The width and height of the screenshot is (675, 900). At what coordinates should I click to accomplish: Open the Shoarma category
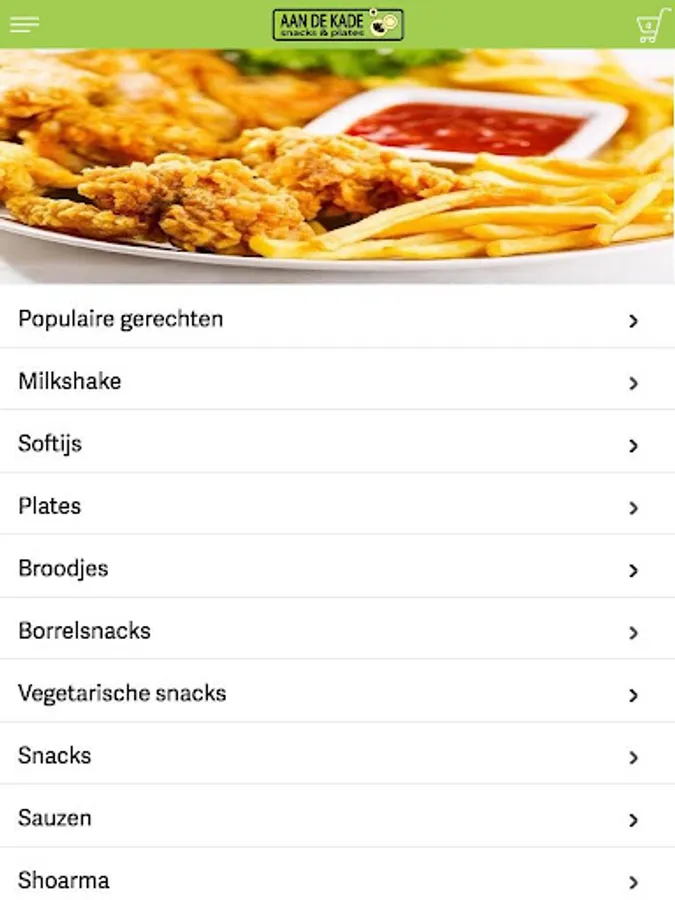tap(337, 880)
